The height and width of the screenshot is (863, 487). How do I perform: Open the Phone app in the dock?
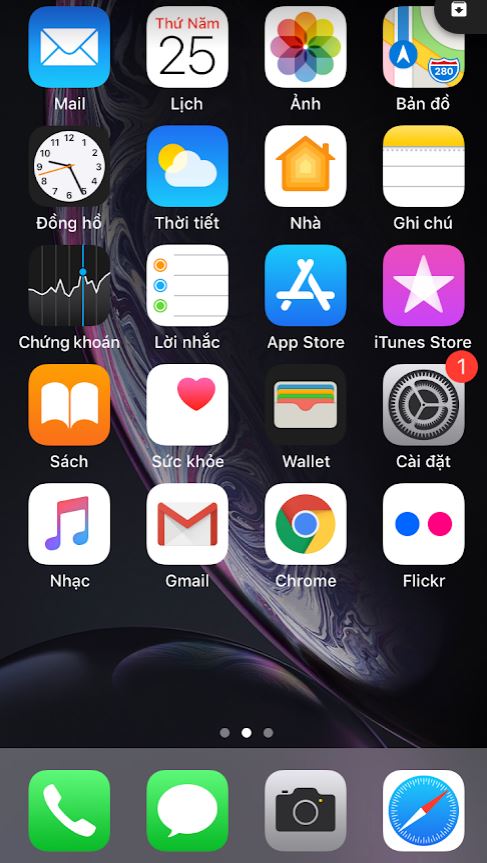tap(69, 811)
